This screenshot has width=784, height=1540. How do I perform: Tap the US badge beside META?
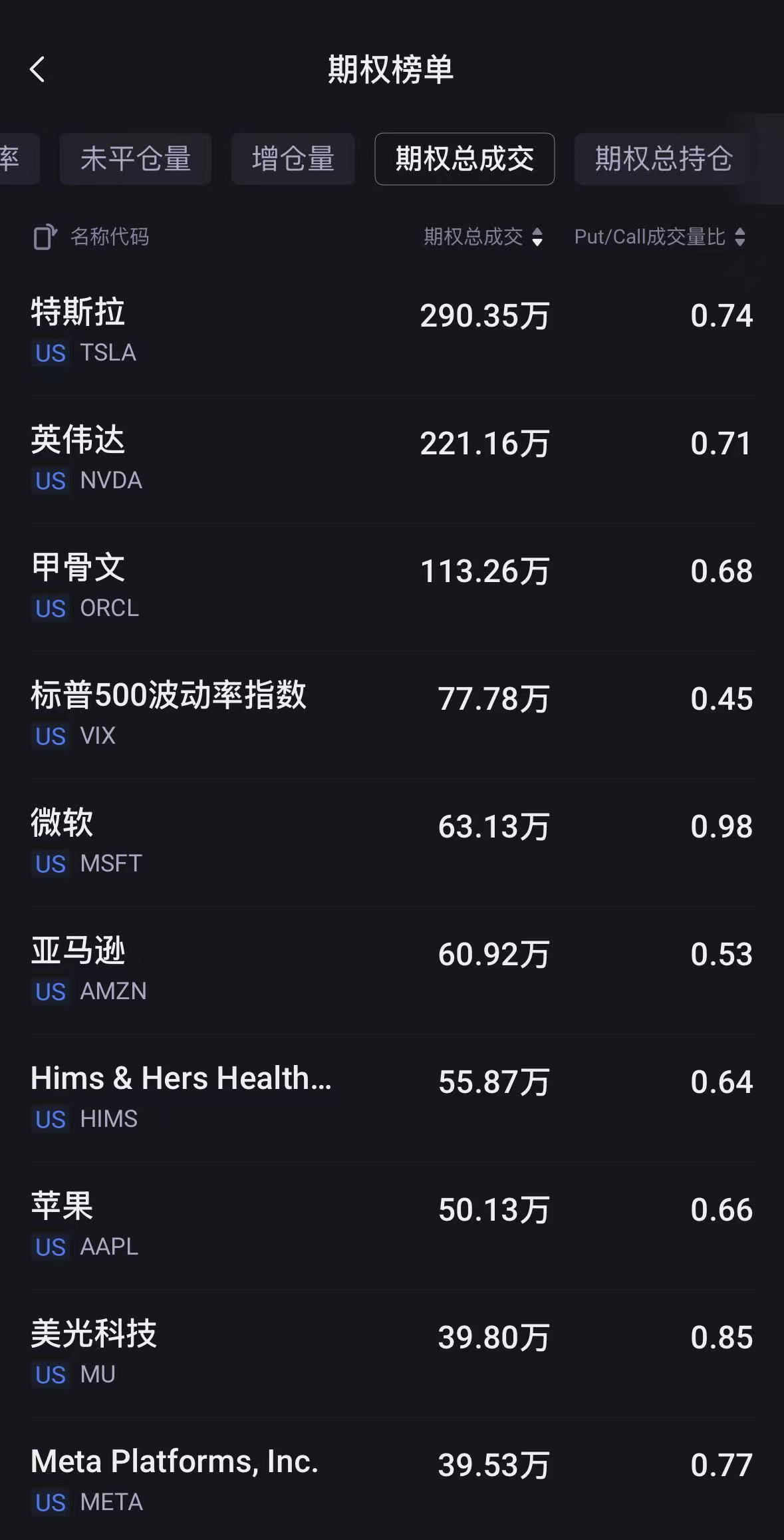49,1502
